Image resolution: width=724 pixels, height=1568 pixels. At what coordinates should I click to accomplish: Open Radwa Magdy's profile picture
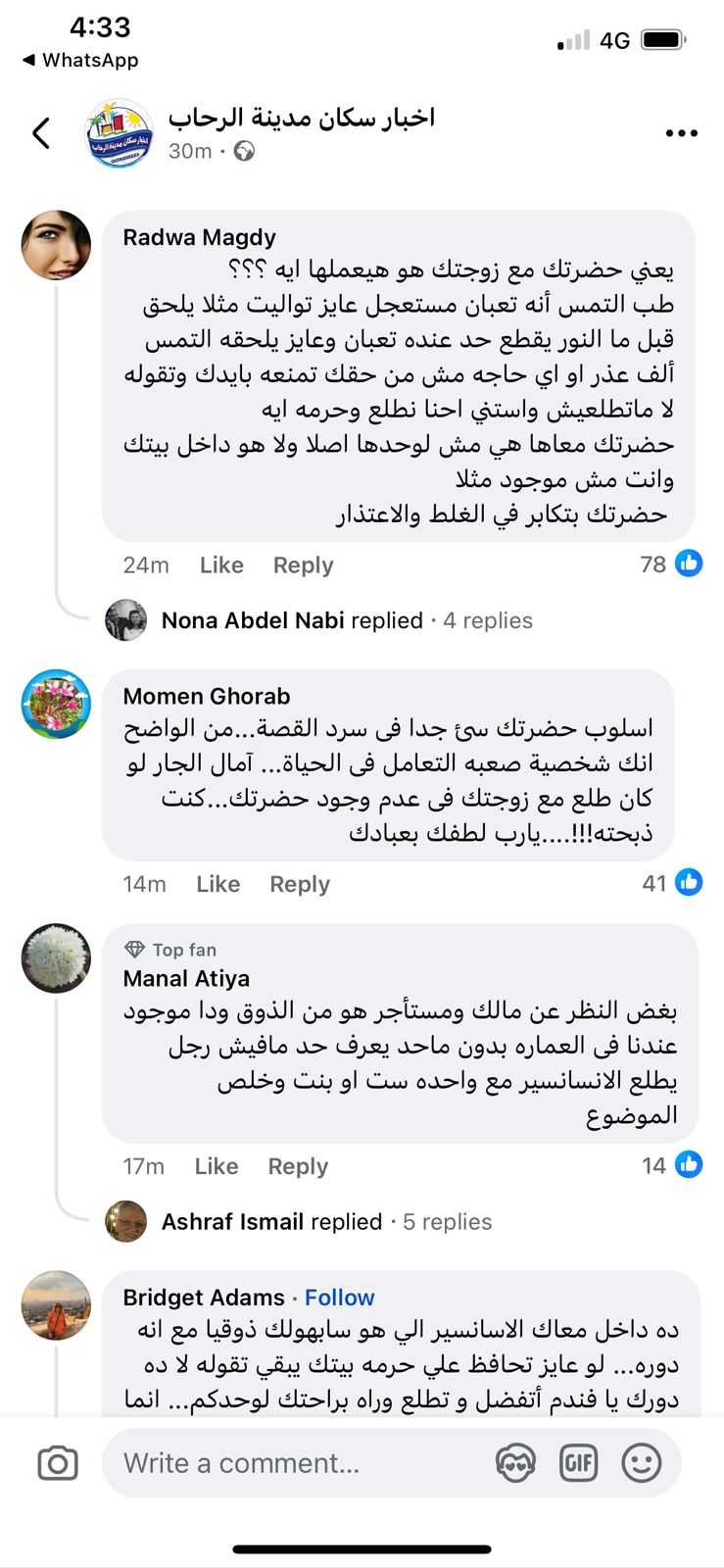pyautogui.click(x=56, y=244)
